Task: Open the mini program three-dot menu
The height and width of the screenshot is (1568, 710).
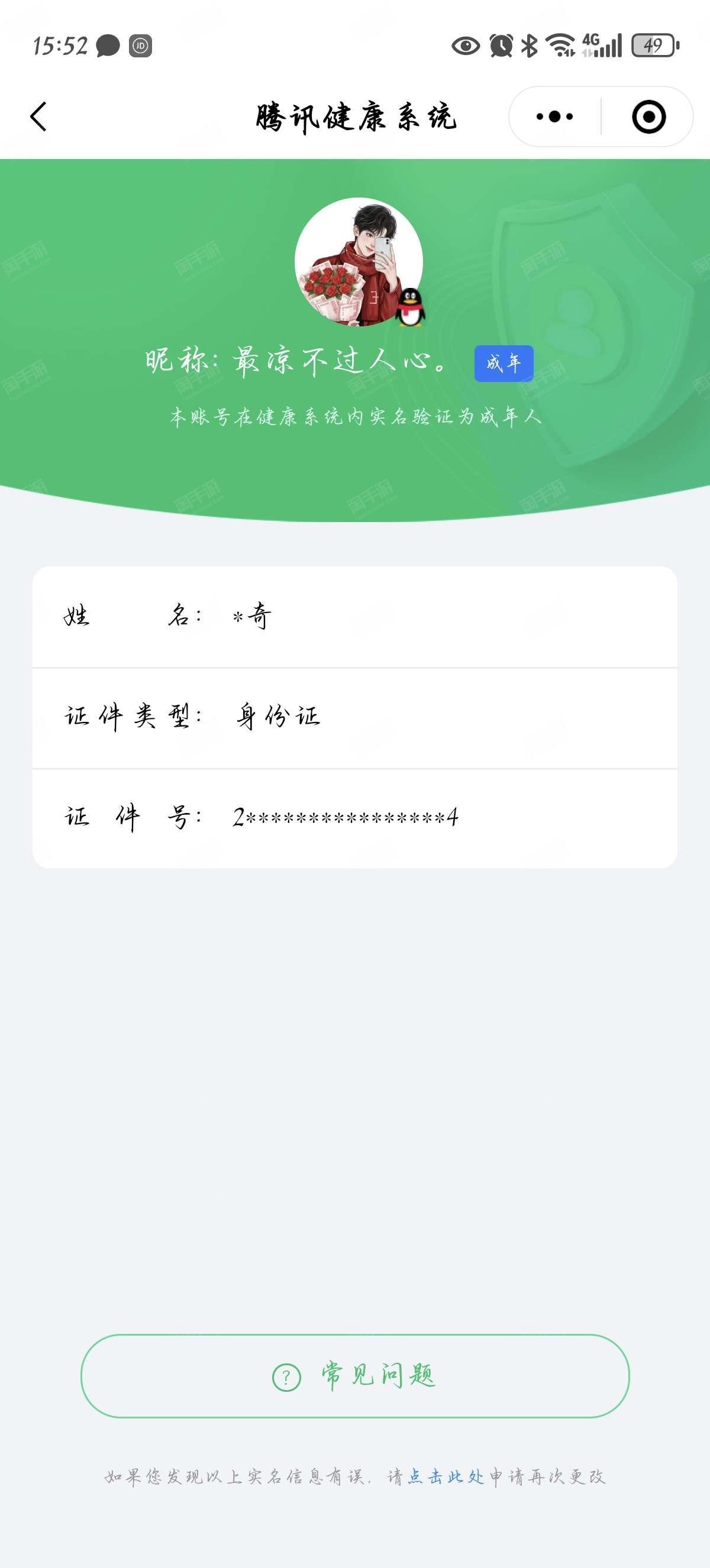Action: pyautogui.click(x=554, y=116)
